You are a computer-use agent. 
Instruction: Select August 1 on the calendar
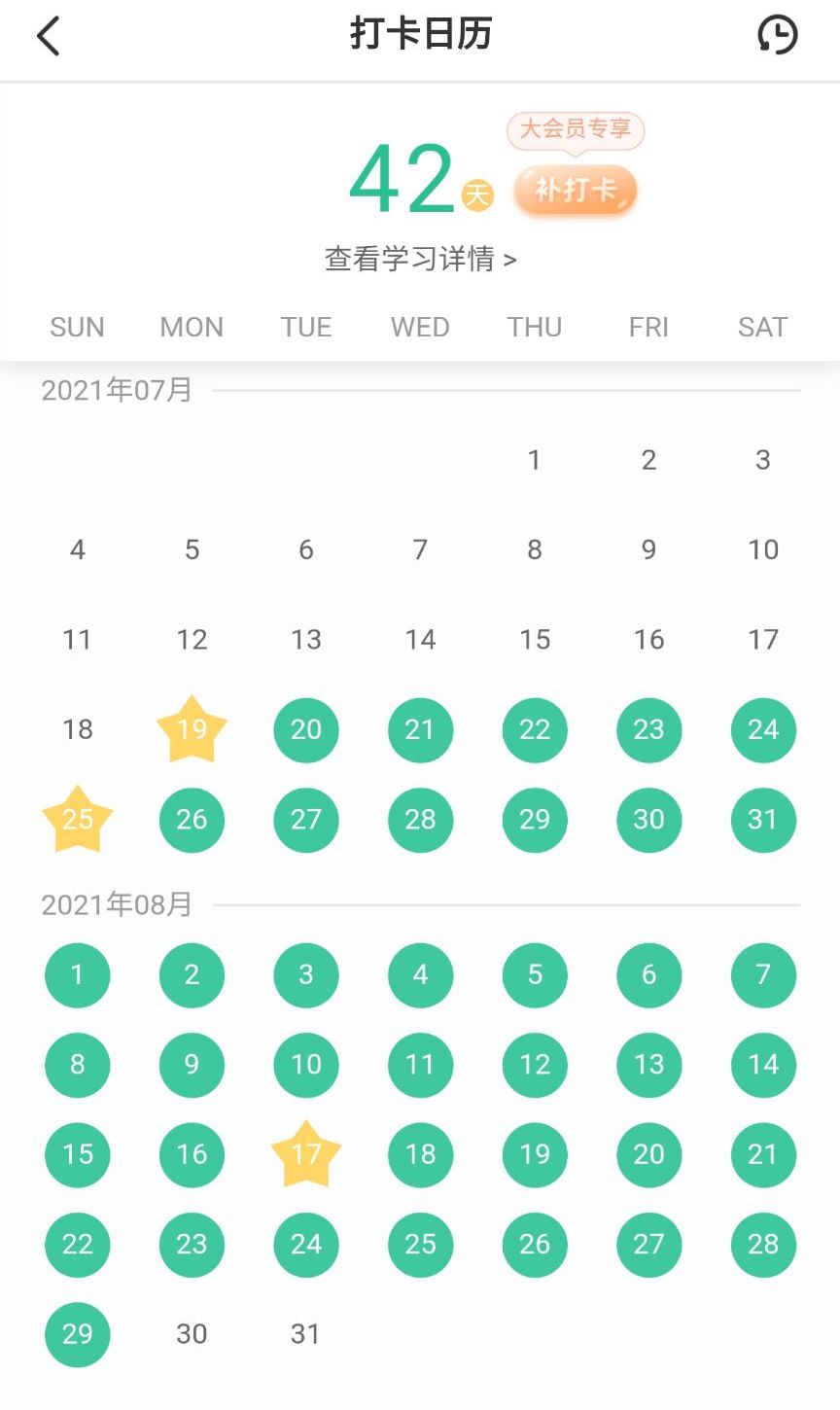coord(78,974)
